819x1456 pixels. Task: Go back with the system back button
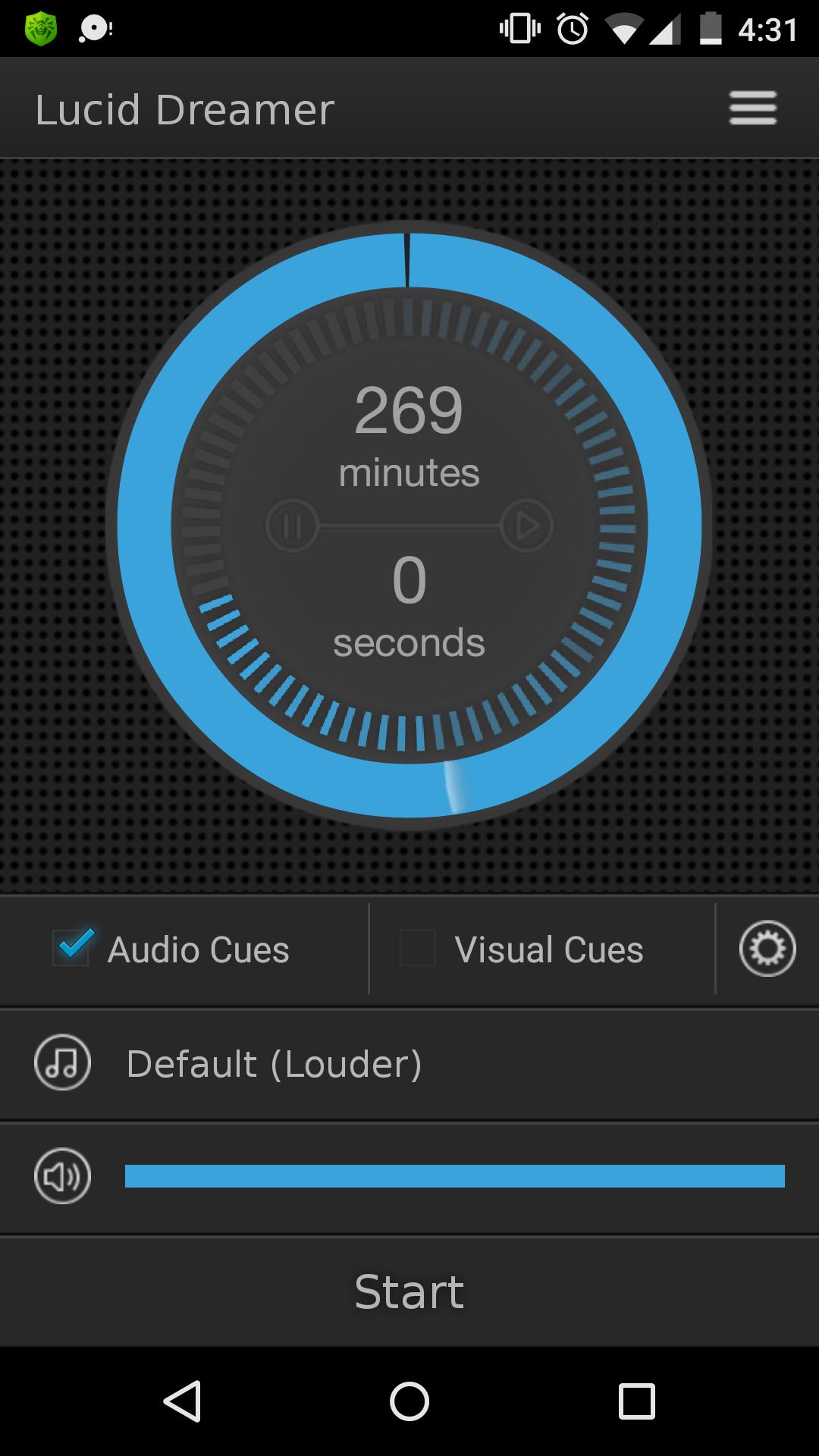182,1401
